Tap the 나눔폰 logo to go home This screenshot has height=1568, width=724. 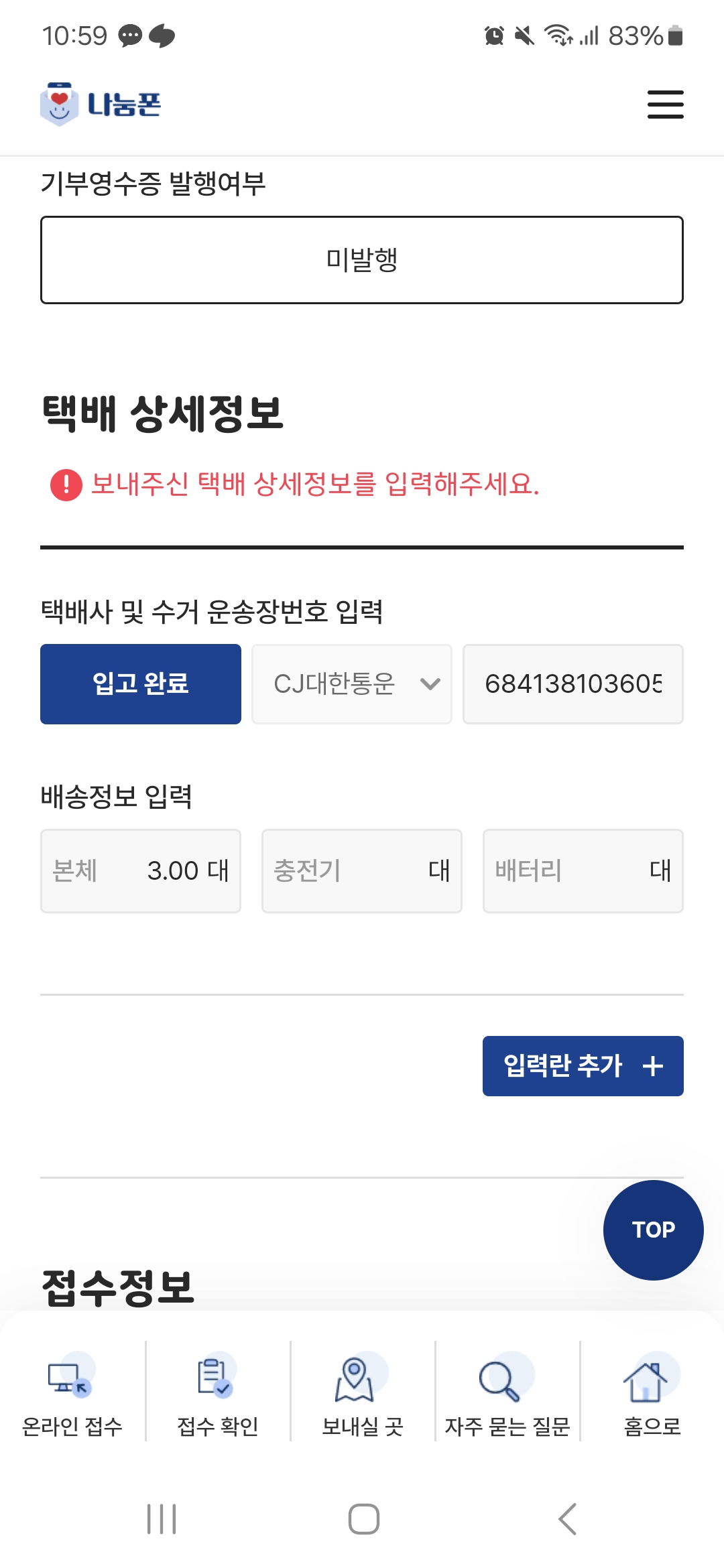(101, 105)
